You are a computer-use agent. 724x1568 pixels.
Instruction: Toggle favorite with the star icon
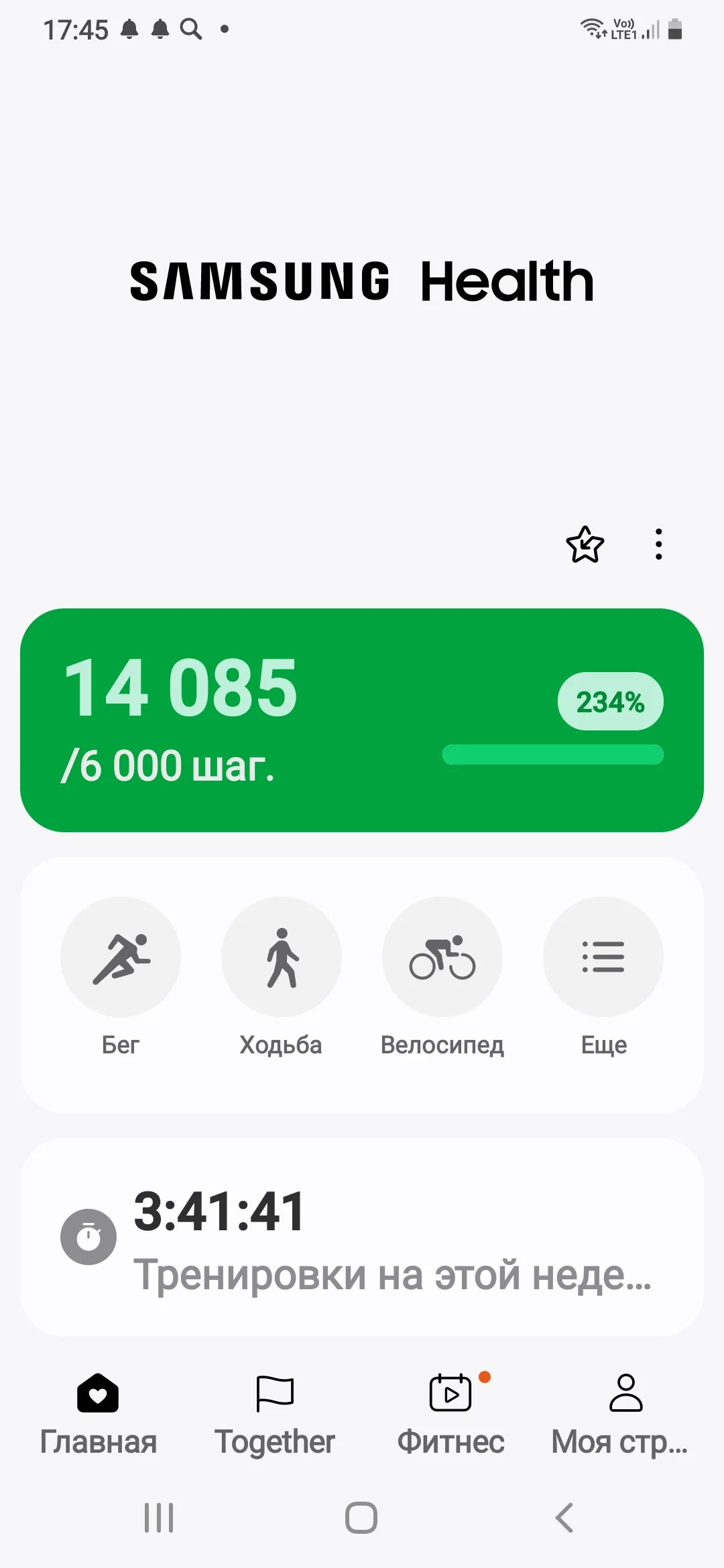click(585, 546)
